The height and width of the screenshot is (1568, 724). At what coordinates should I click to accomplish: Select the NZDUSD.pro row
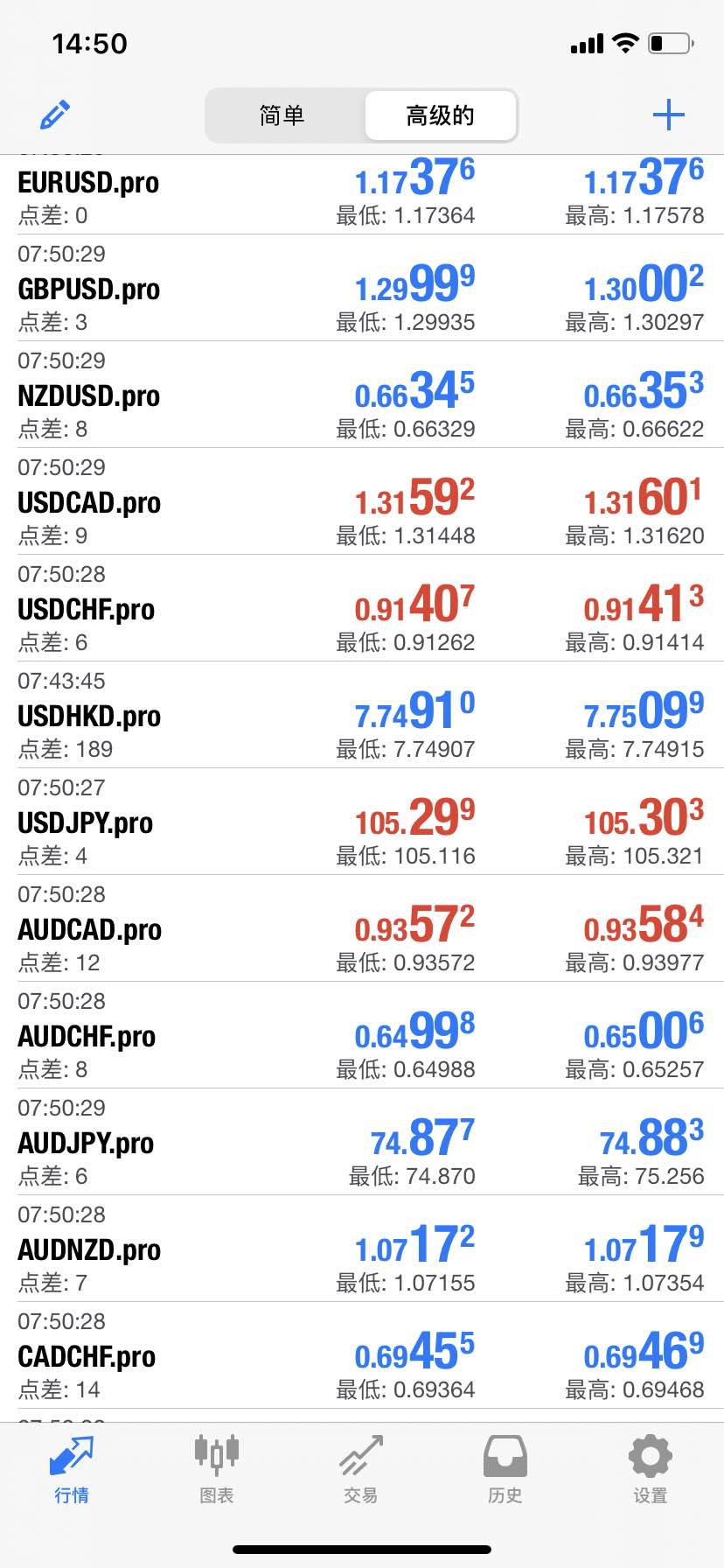coord(362,395)
